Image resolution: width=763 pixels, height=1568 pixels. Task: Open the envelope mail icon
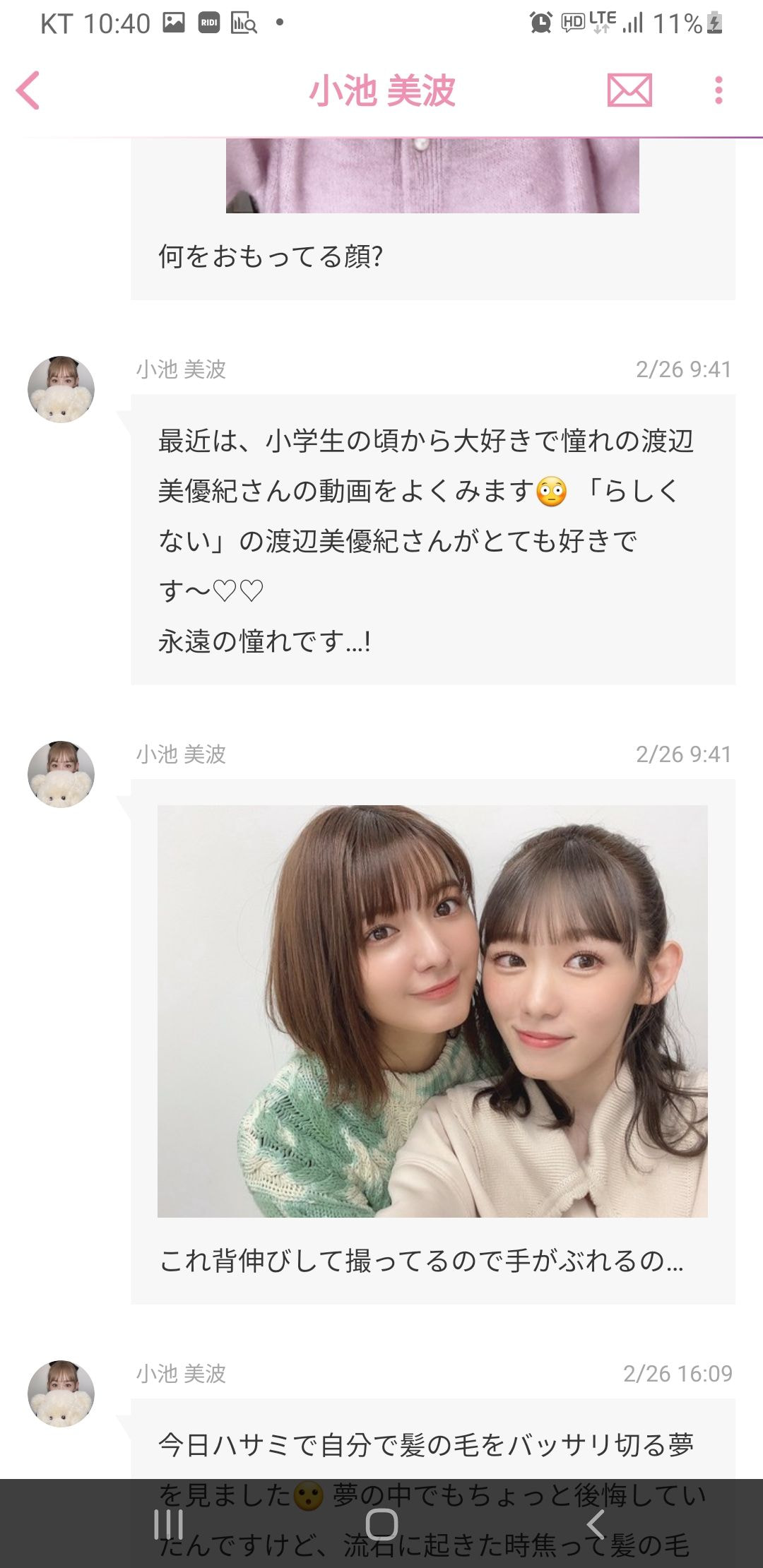tap(629, 90)
